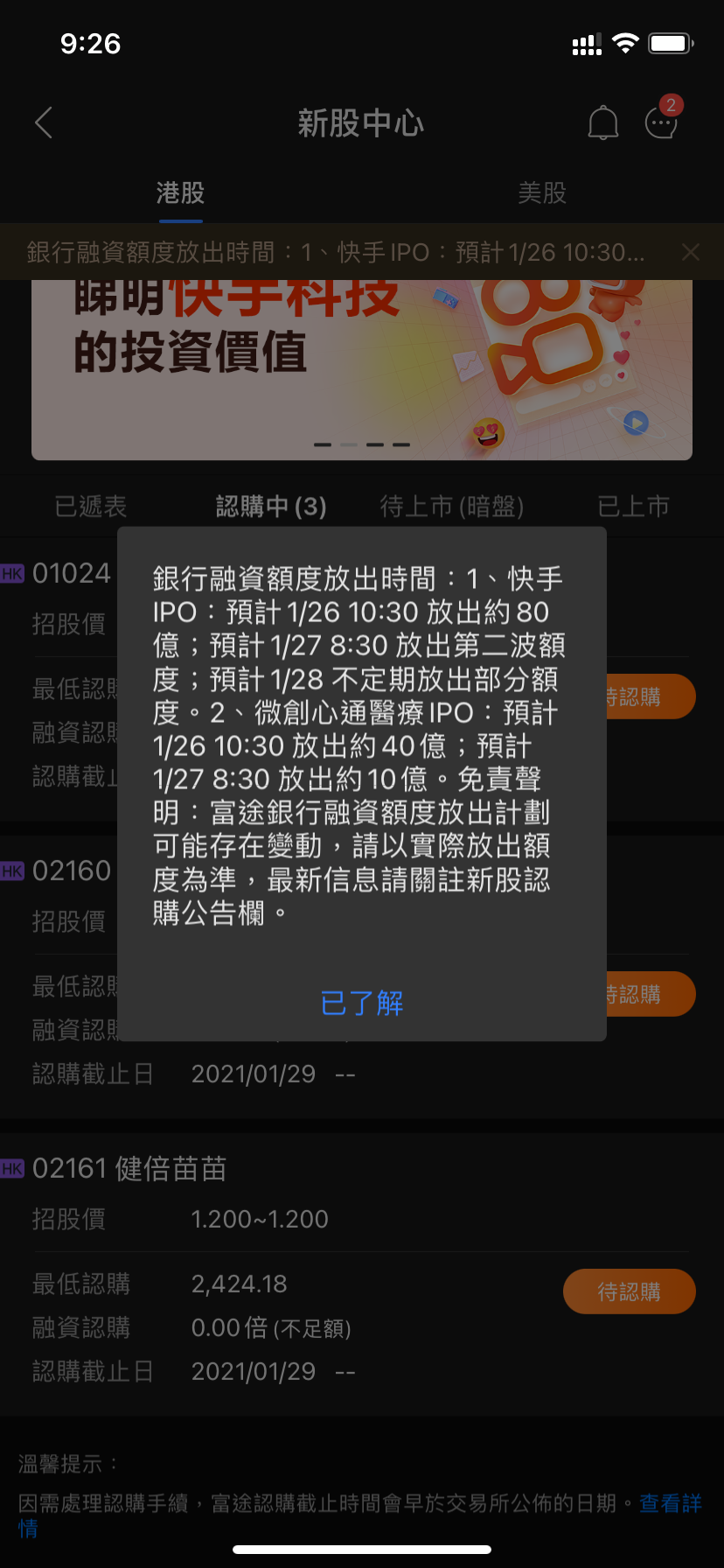The height and width of the screenshot is (1568, 724).
Task: Tap 已了解 to dismiss the dialog
Action: pyautogui.click(x=362, y=1003)
